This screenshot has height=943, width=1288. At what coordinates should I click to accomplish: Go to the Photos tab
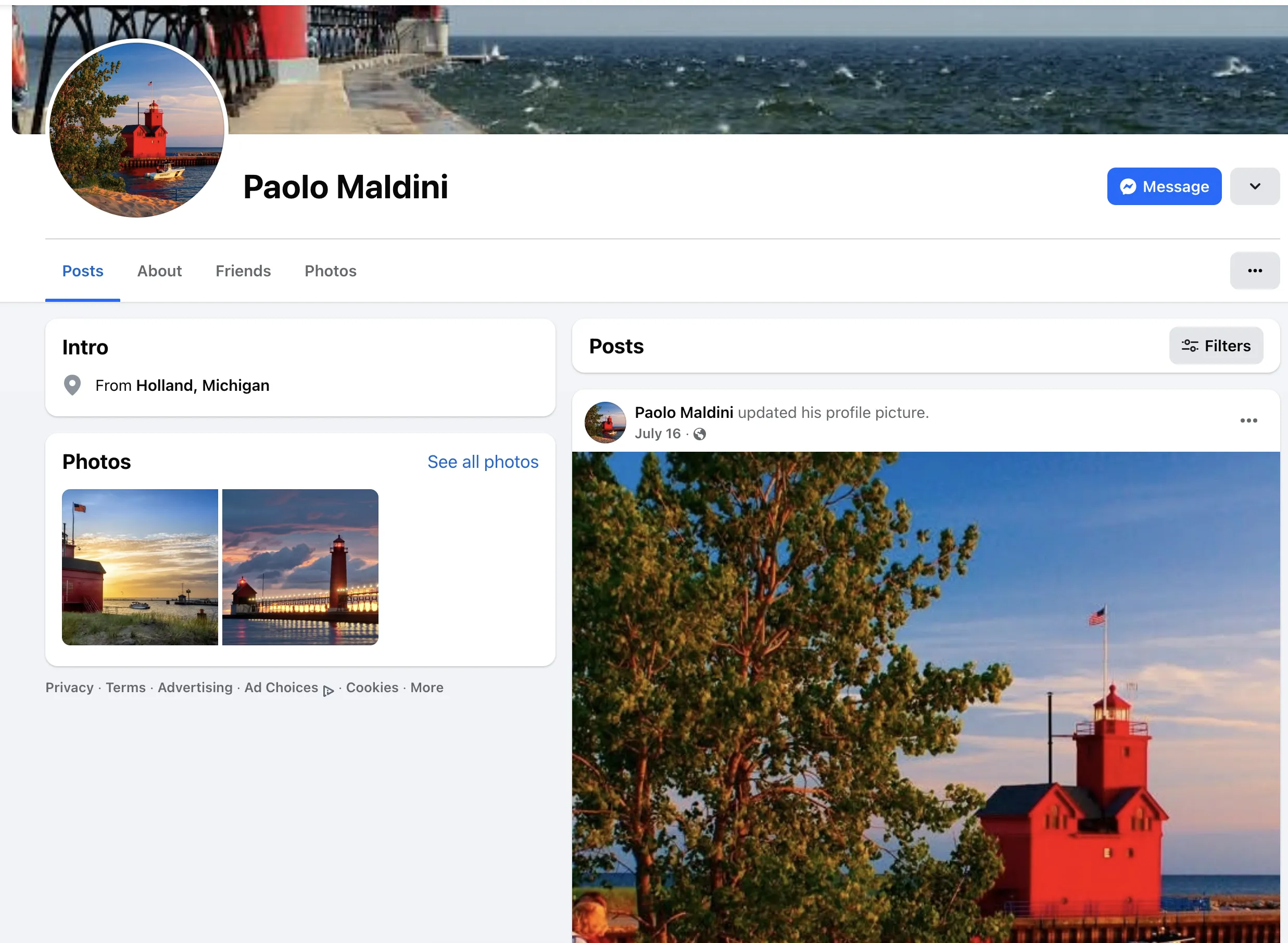tap(330, 271)
